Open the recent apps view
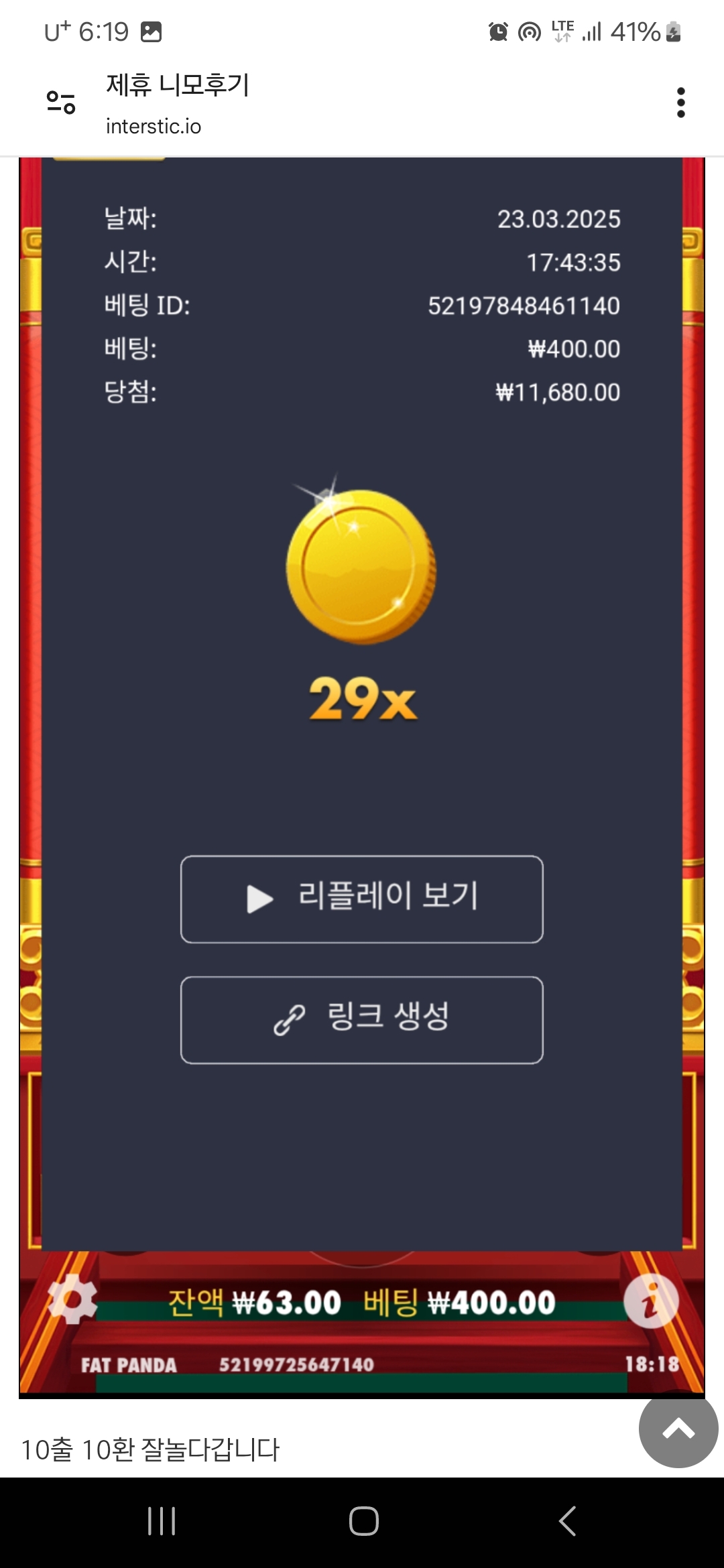The image size is (724, 1568). pos(162,1520)
